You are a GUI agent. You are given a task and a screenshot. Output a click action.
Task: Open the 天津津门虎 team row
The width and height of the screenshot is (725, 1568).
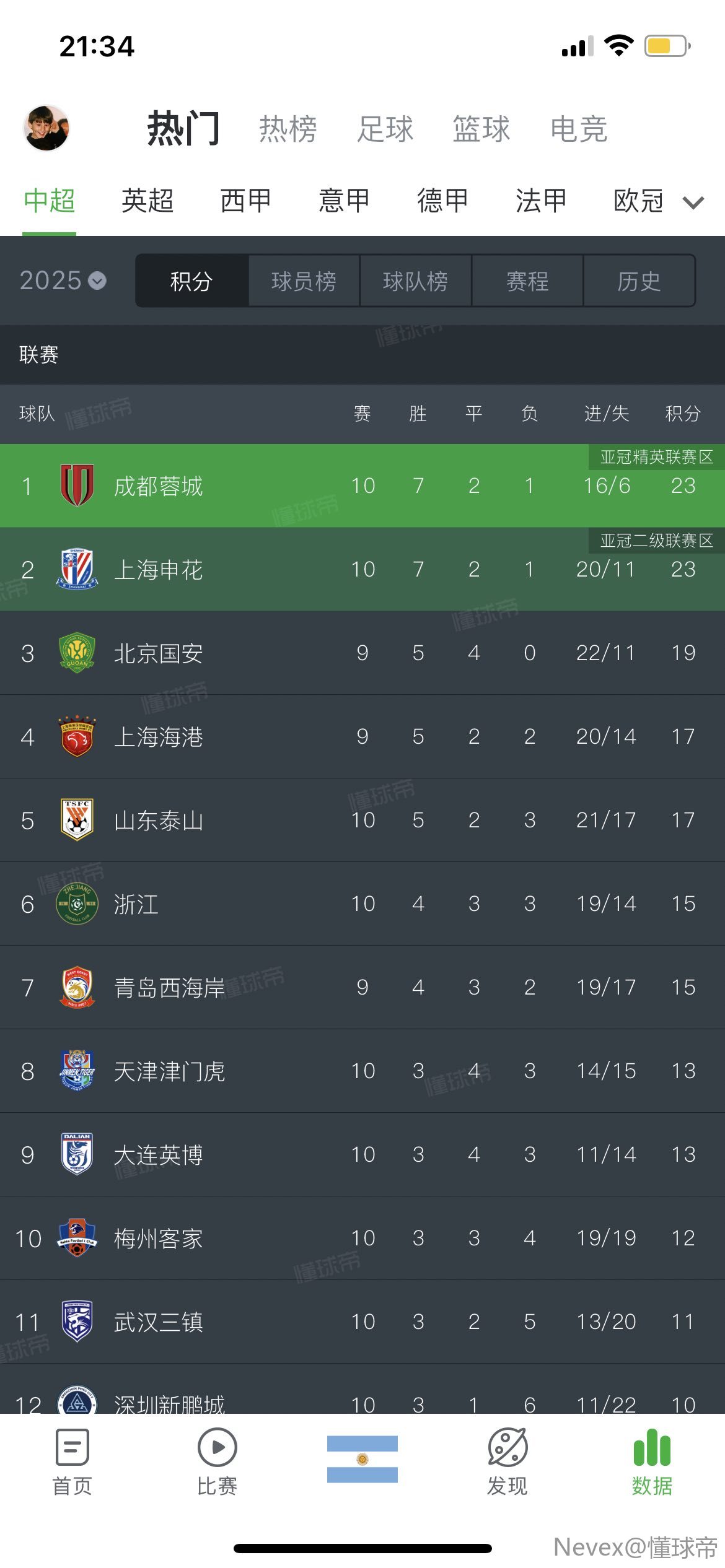coord(362,1071)
